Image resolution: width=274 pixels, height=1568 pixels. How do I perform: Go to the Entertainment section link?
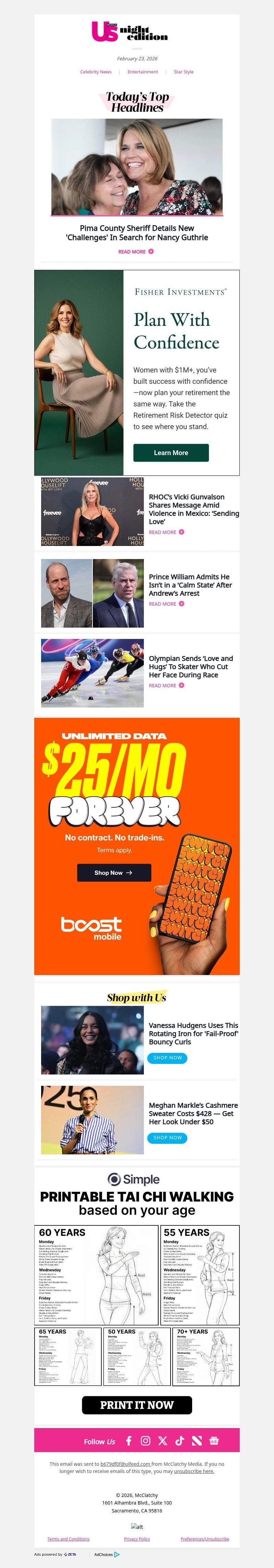(x=143, y=72)
